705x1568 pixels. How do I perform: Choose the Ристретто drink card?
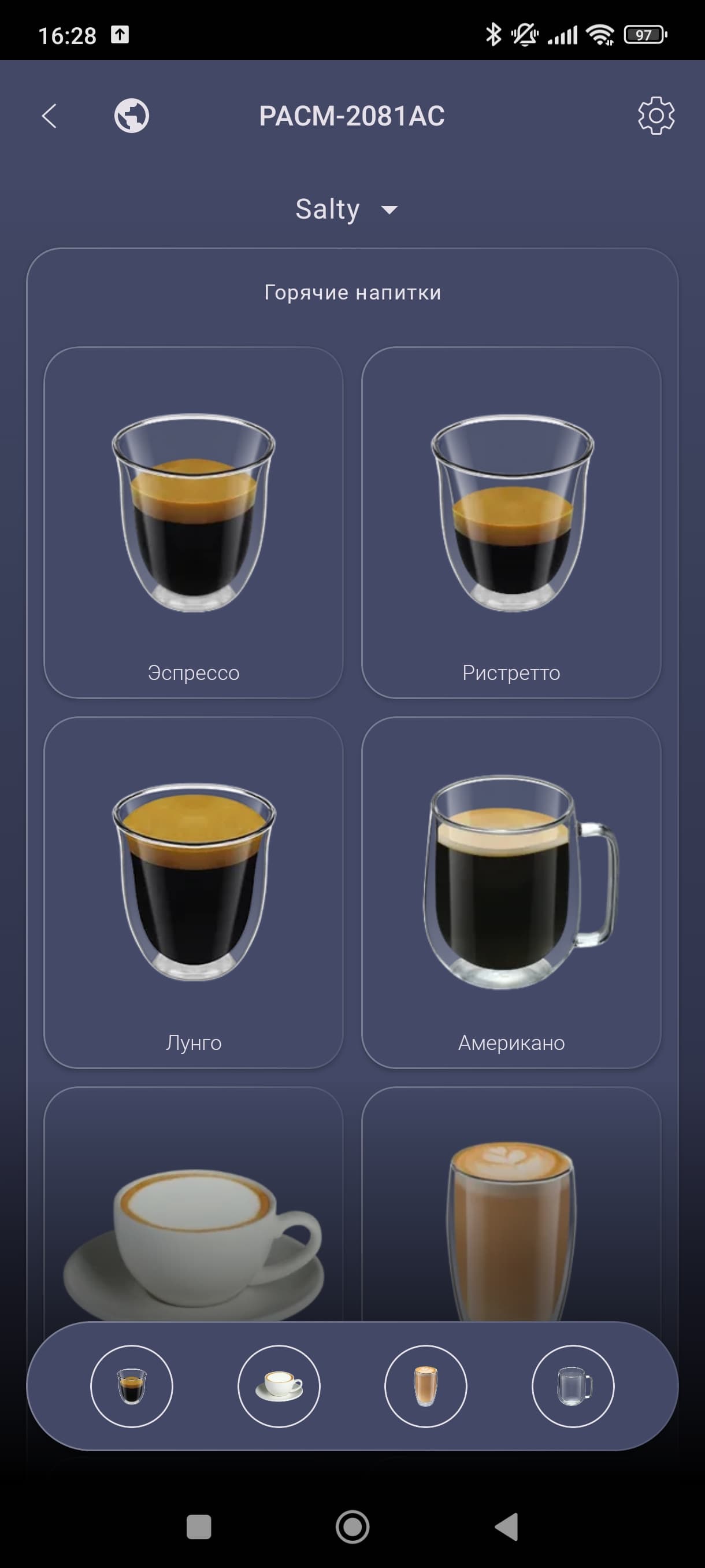pos(511,522)
